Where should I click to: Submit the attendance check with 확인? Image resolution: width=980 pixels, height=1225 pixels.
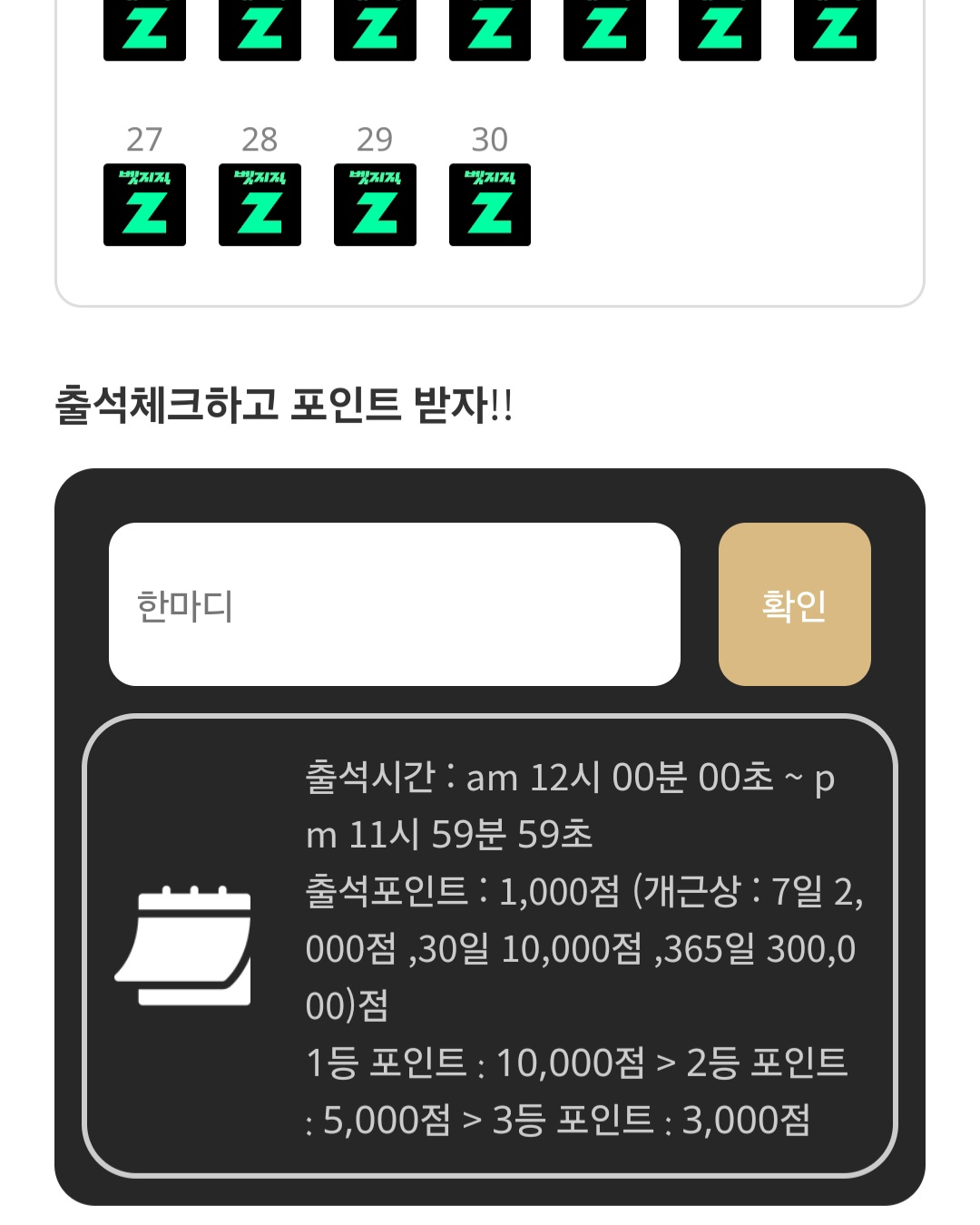click(x=794, y=604)
